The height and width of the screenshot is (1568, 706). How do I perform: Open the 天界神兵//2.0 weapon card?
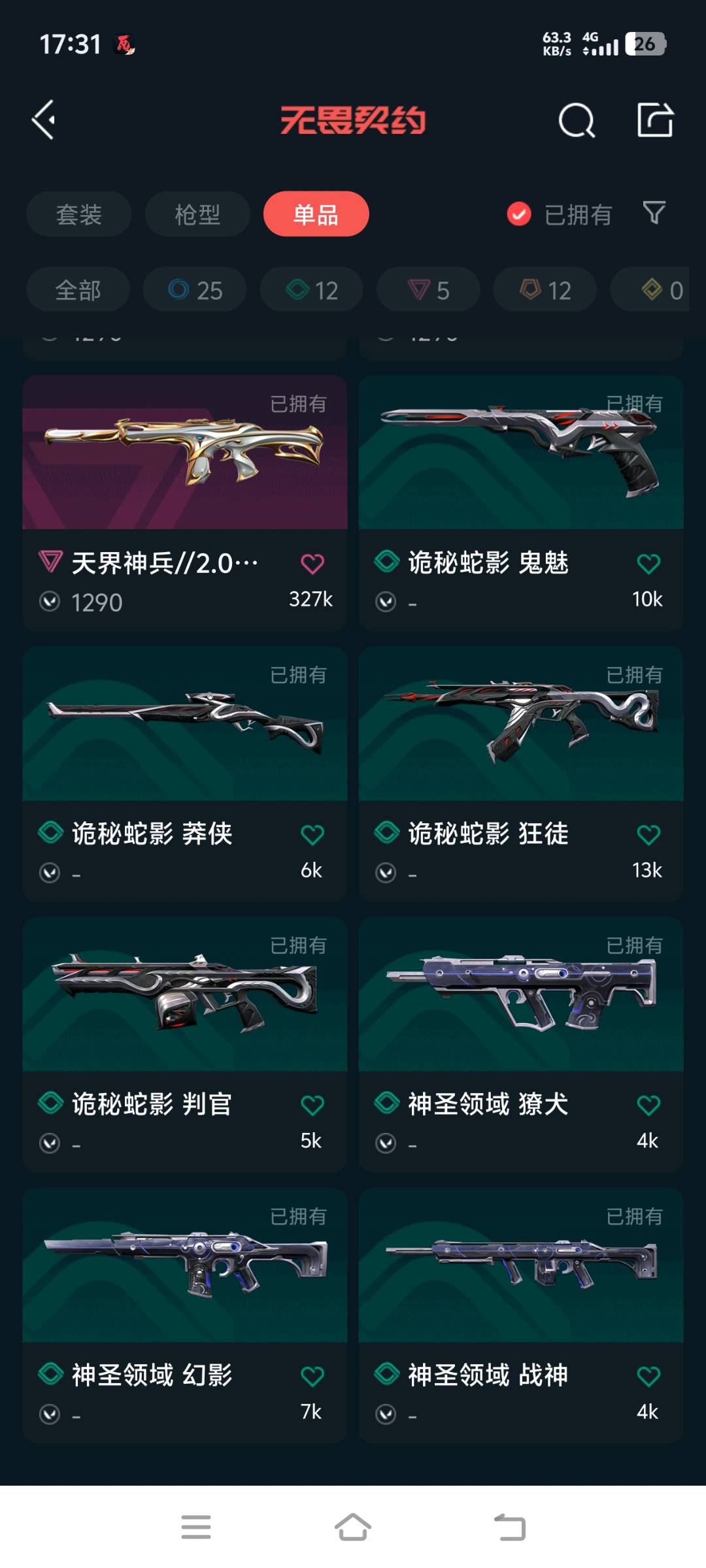click(x=184, y=502)
